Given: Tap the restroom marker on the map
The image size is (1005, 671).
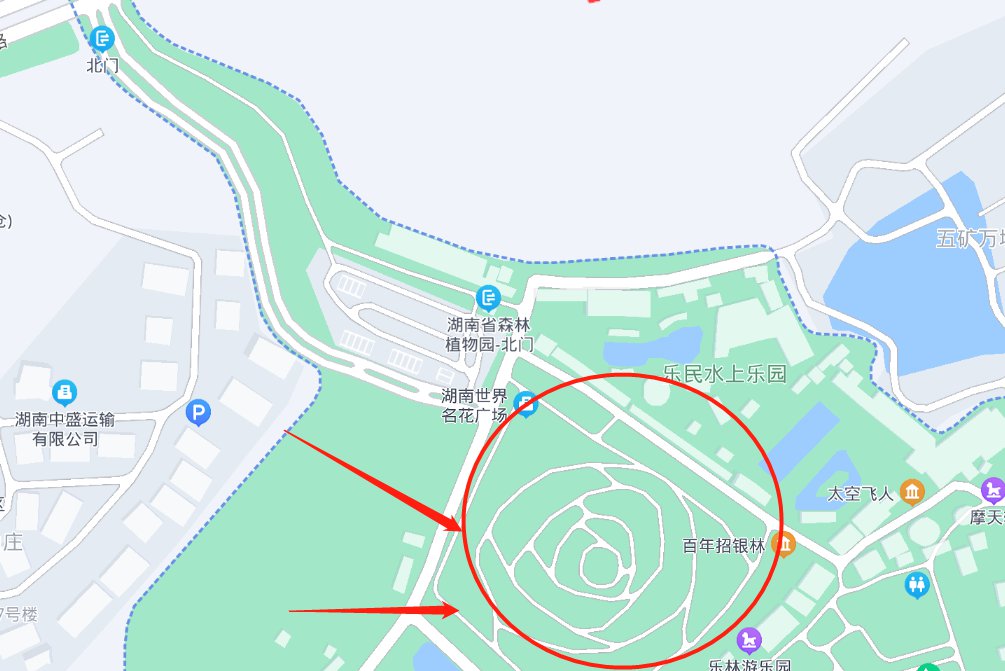Looking at the screenshot, I should (x=917, y=585).
